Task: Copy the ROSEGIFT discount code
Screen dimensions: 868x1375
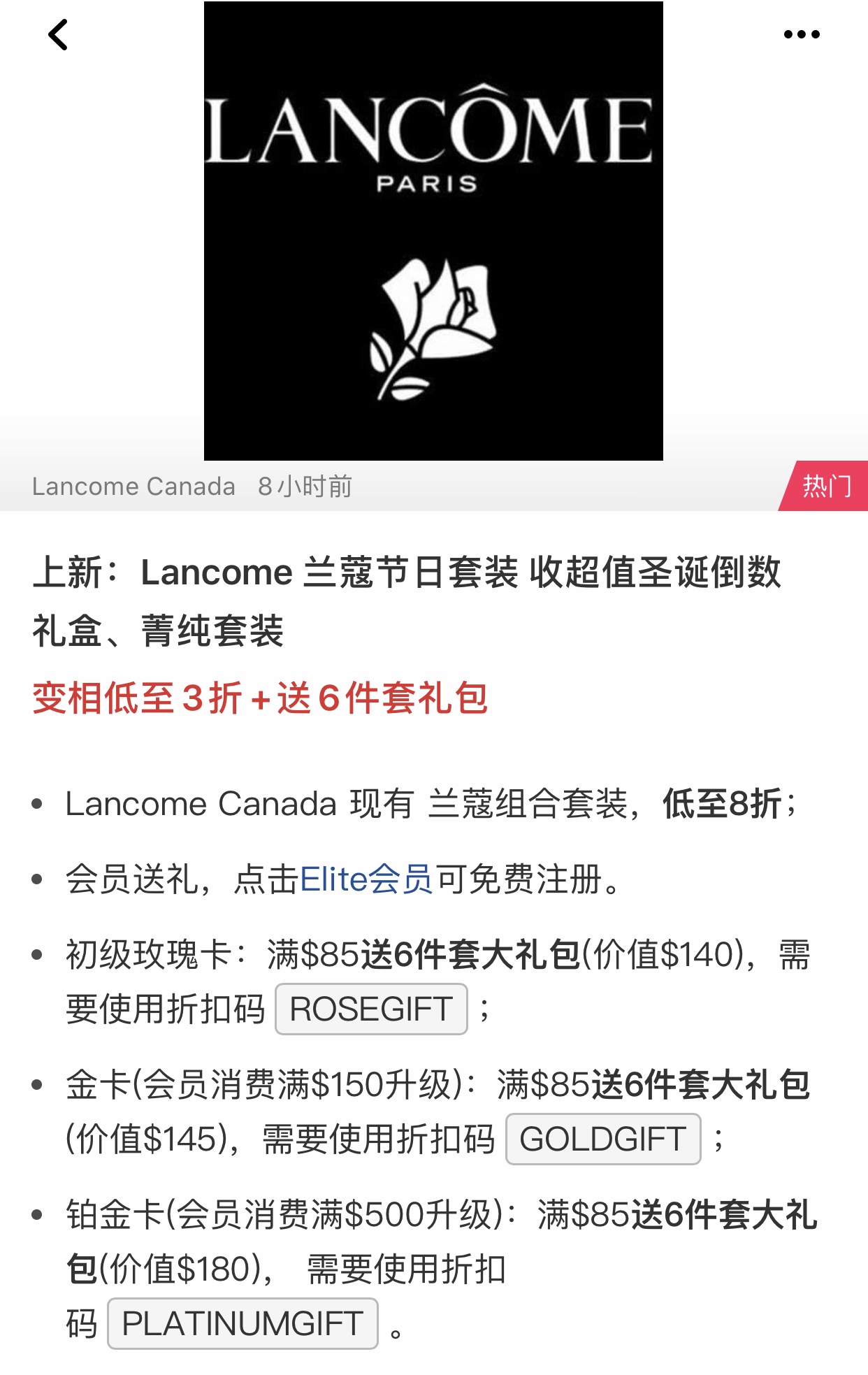Action: pos(371,1009)
